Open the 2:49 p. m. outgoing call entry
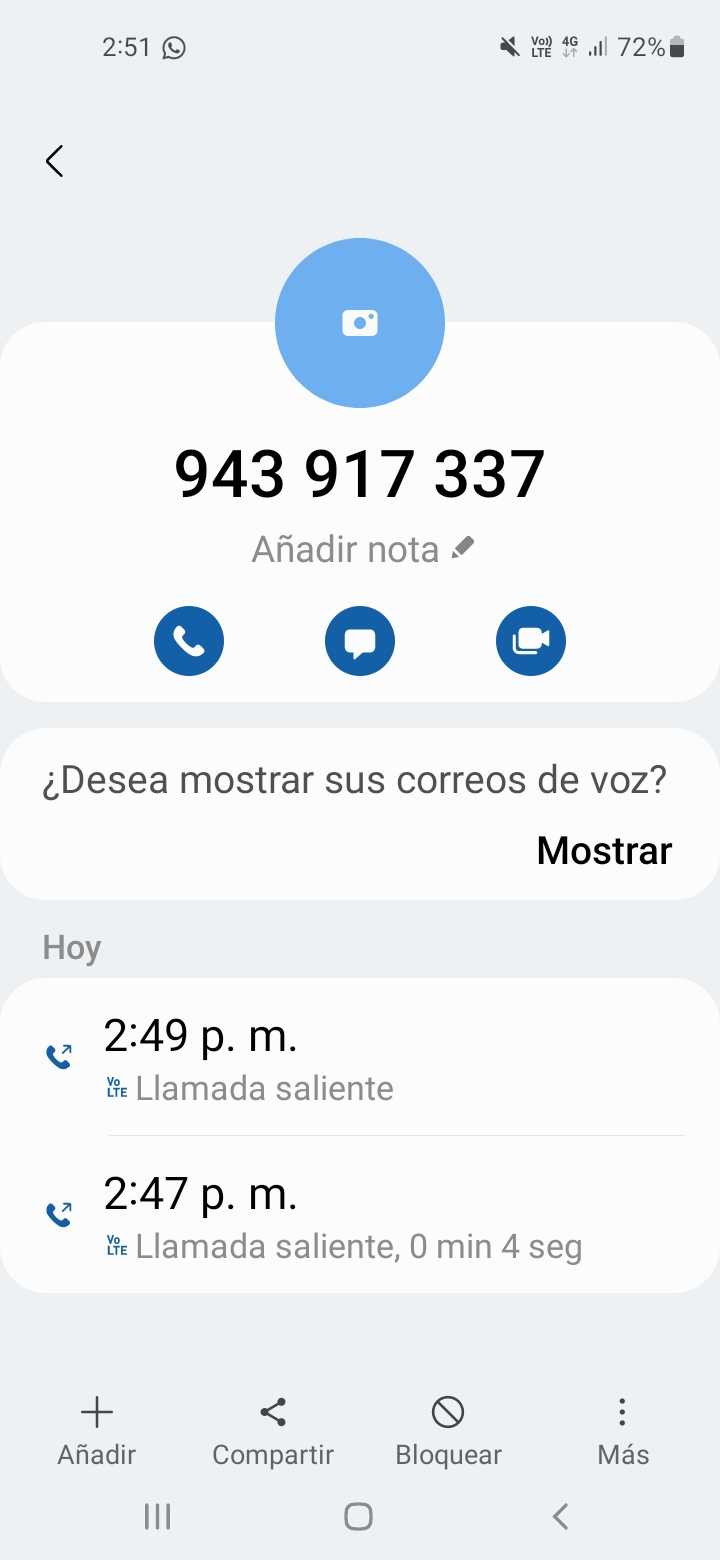 click(360, 1058)
